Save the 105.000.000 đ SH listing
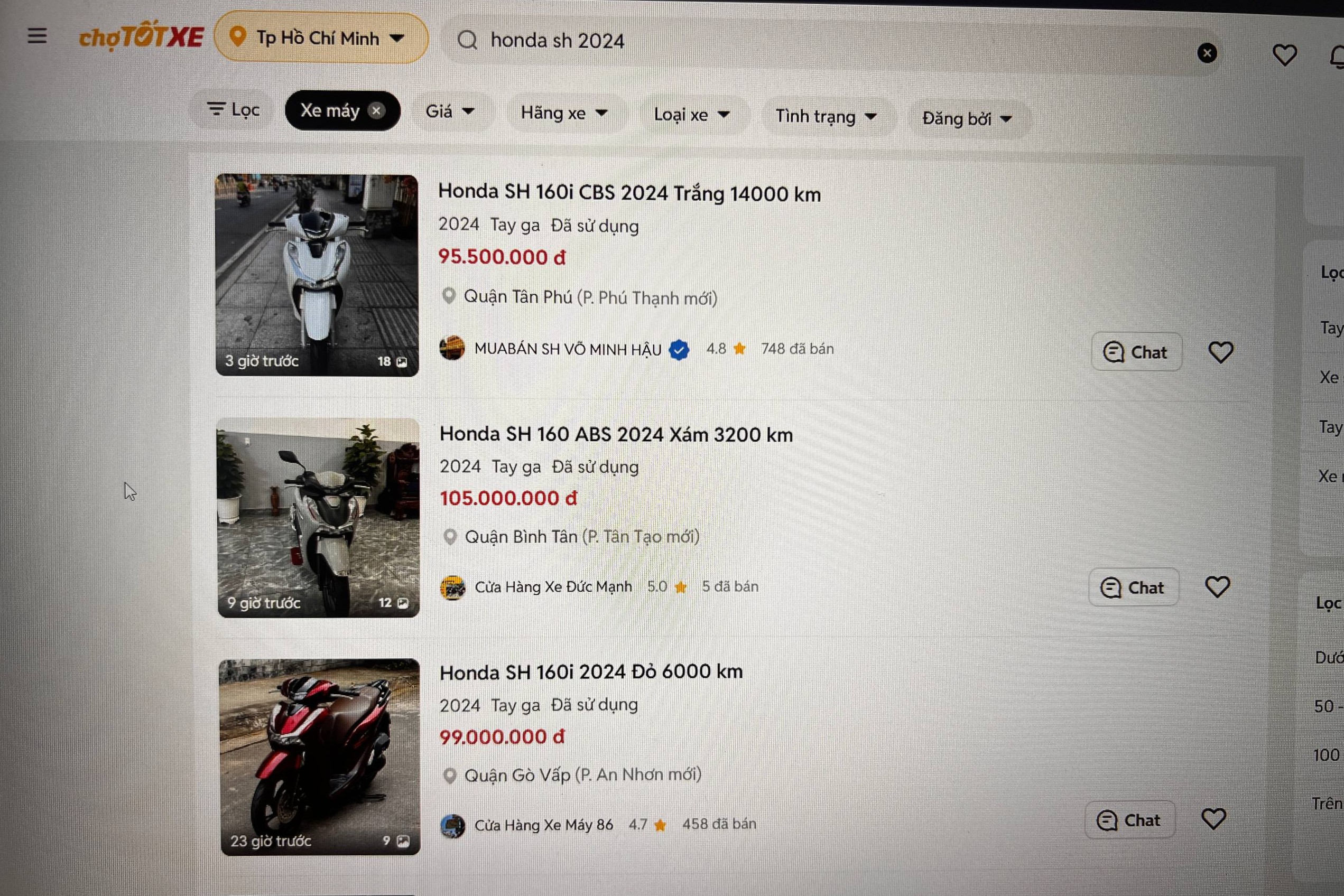The height and width of the screenshot is (896, 1344). (x=1217, y=587)
